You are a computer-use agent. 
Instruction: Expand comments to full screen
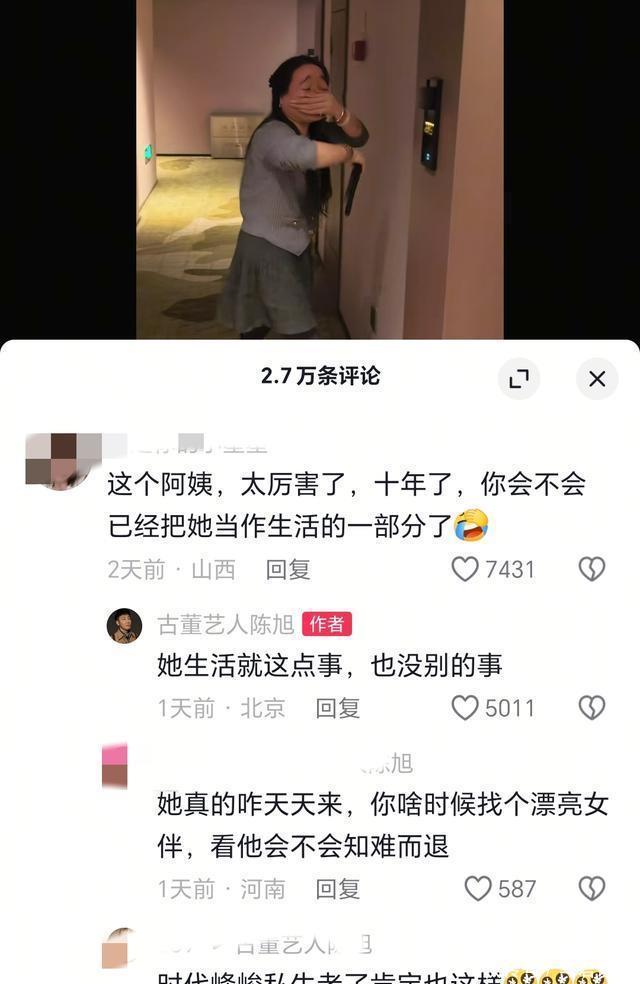(x=518, y=378)
